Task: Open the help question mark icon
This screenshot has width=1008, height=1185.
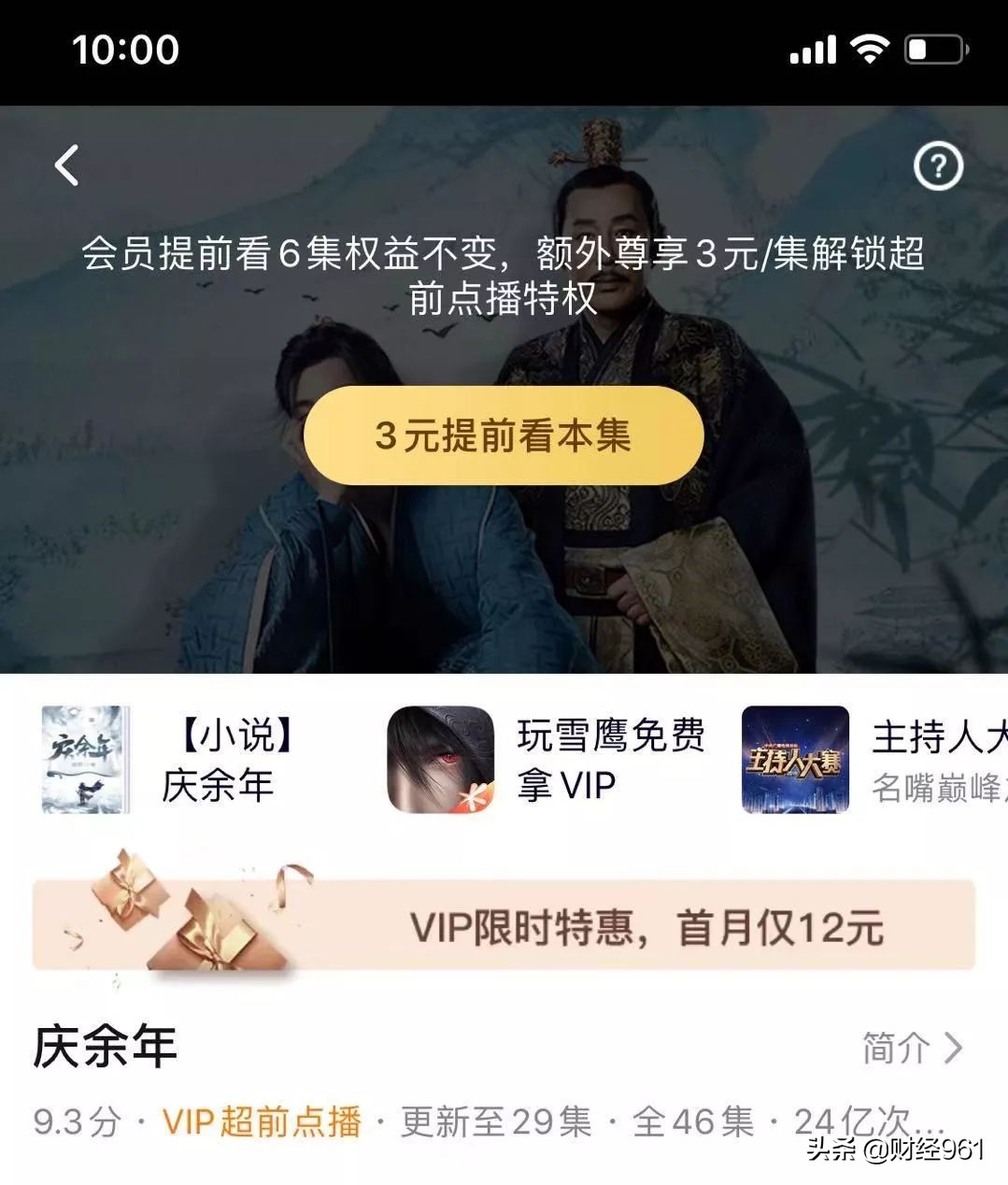Action: (x=939, y=164)
